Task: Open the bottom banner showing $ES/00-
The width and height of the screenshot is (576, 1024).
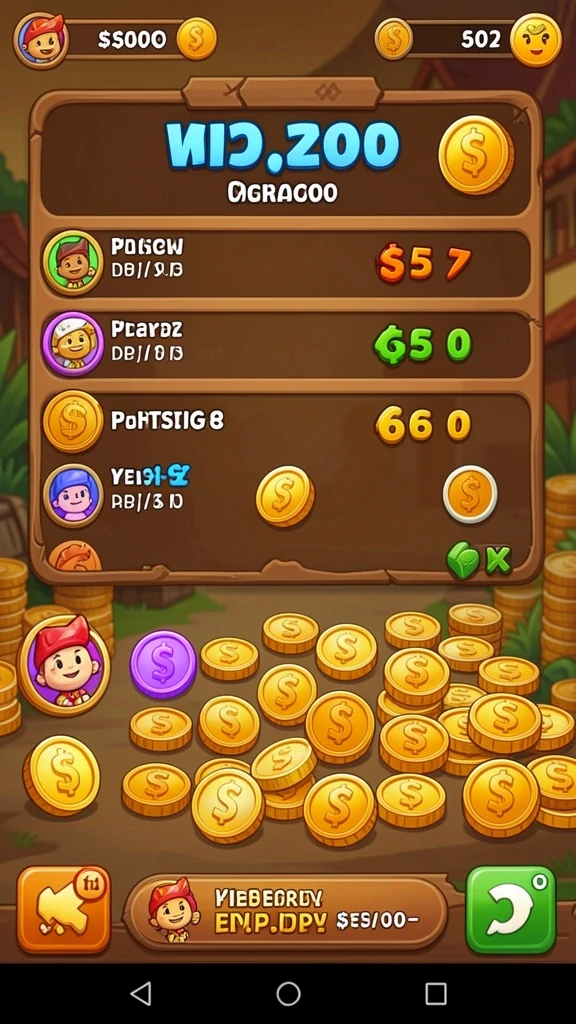Action: [285, 912]
